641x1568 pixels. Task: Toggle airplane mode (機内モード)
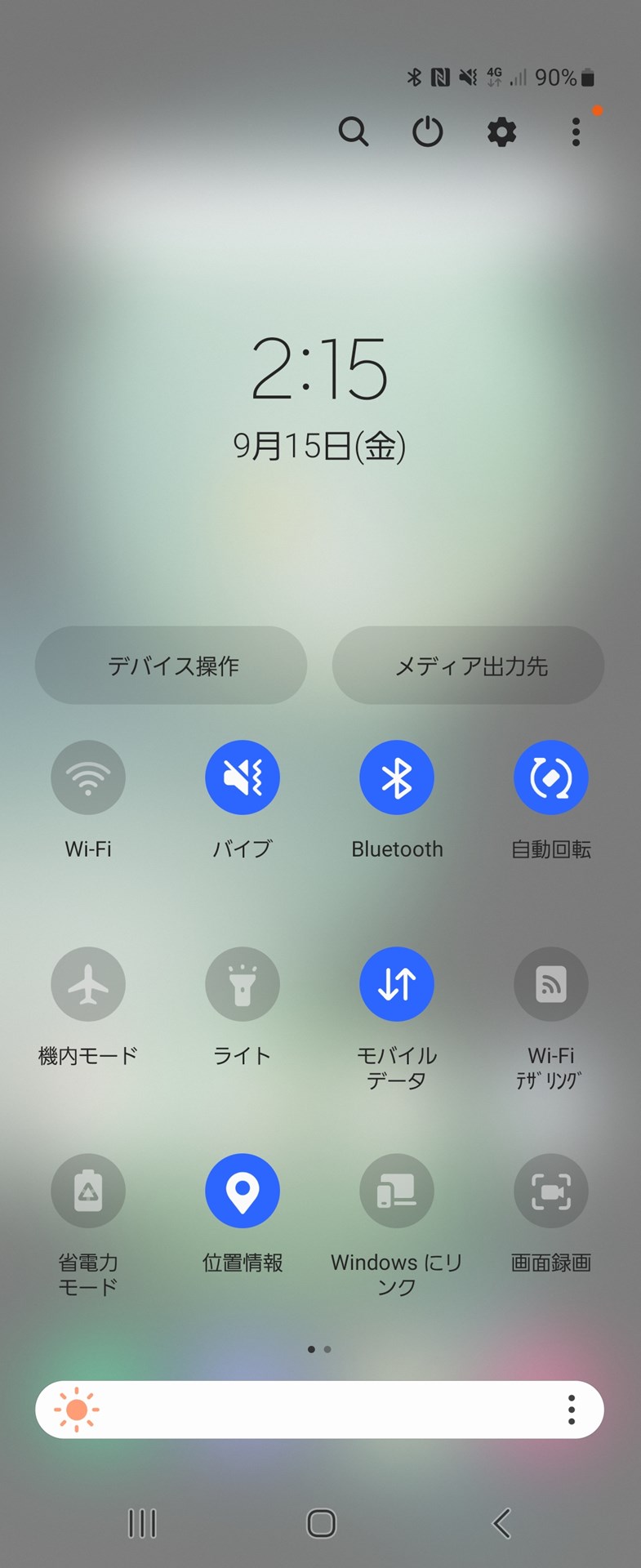tap(88, 984)
